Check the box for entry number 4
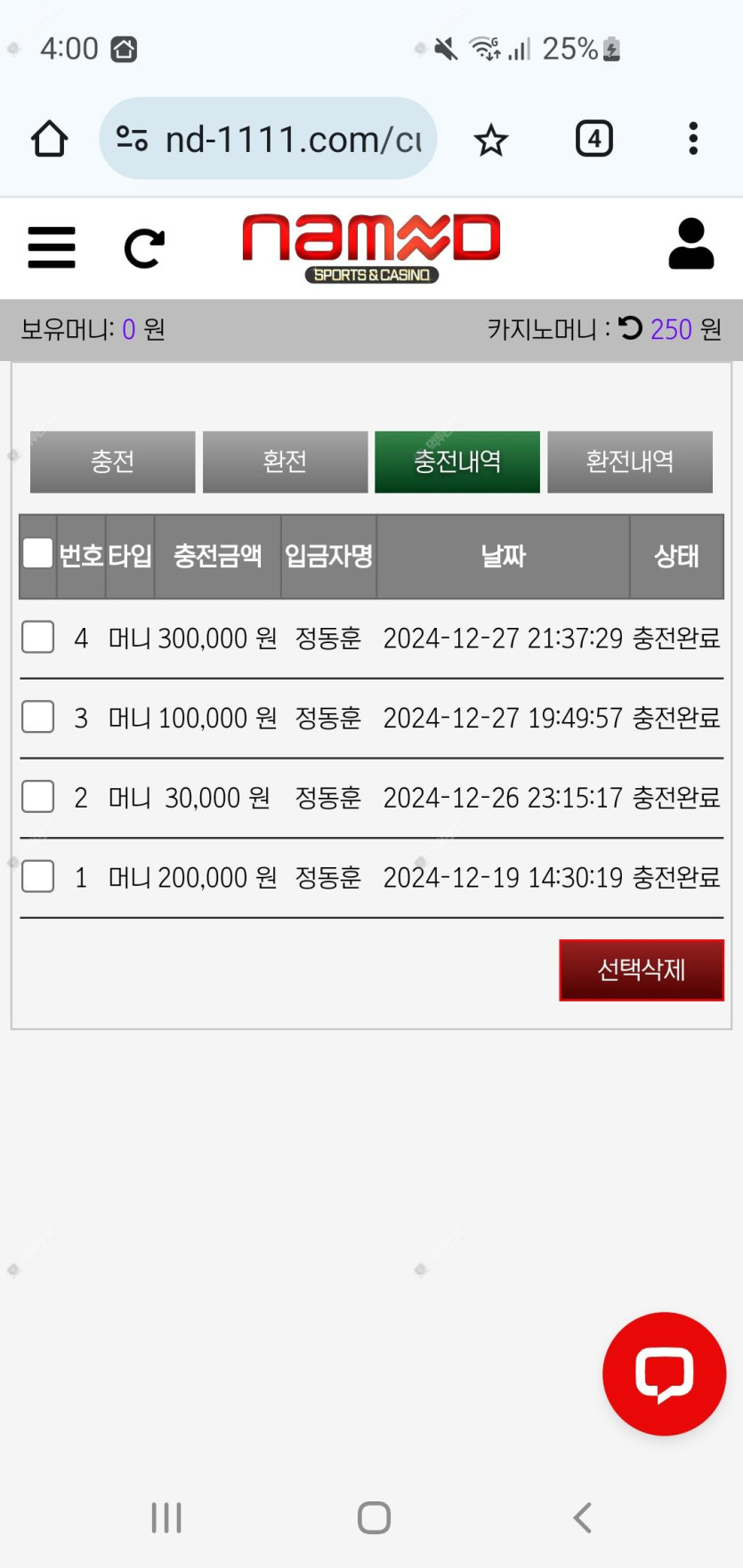This screenshot has width=743, height=1568. coord(37,637)
